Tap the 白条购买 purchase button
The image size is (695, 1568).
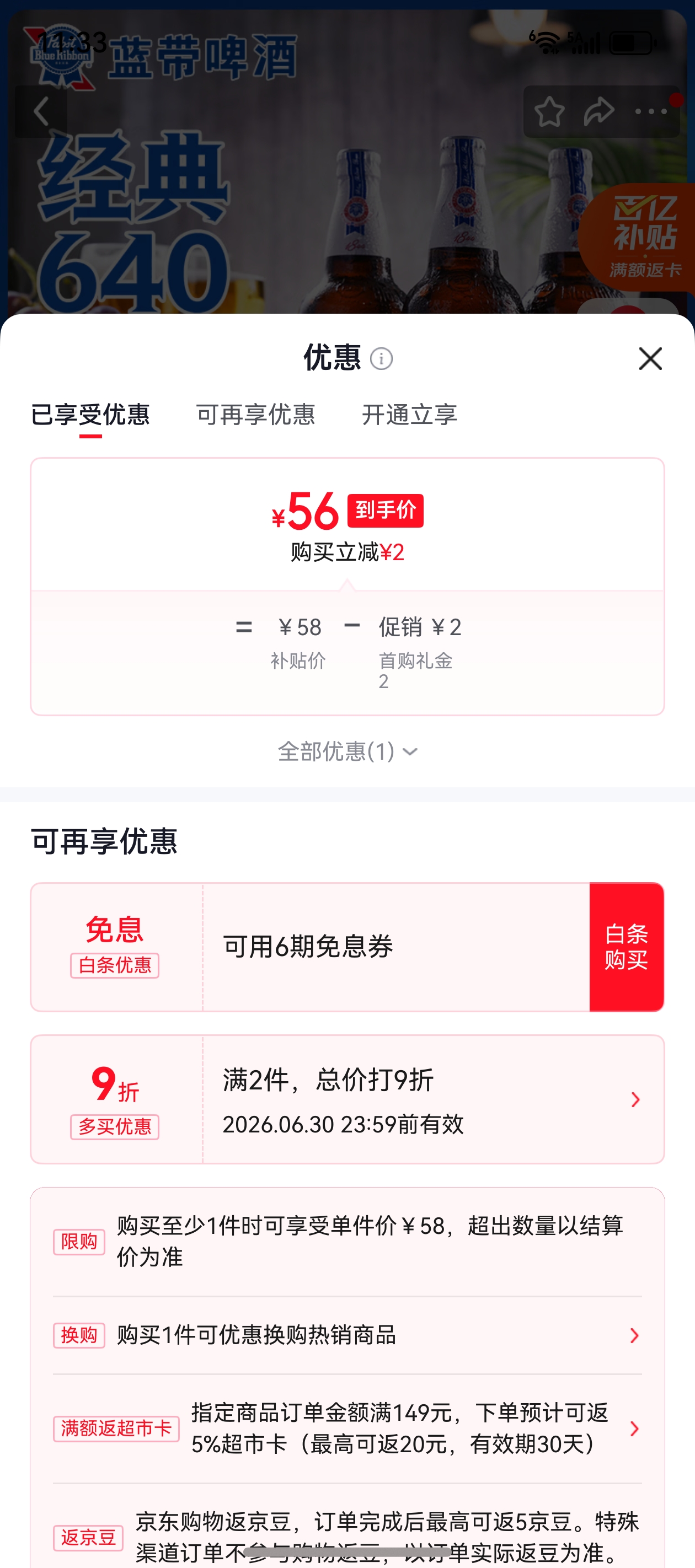click(626, 947)
